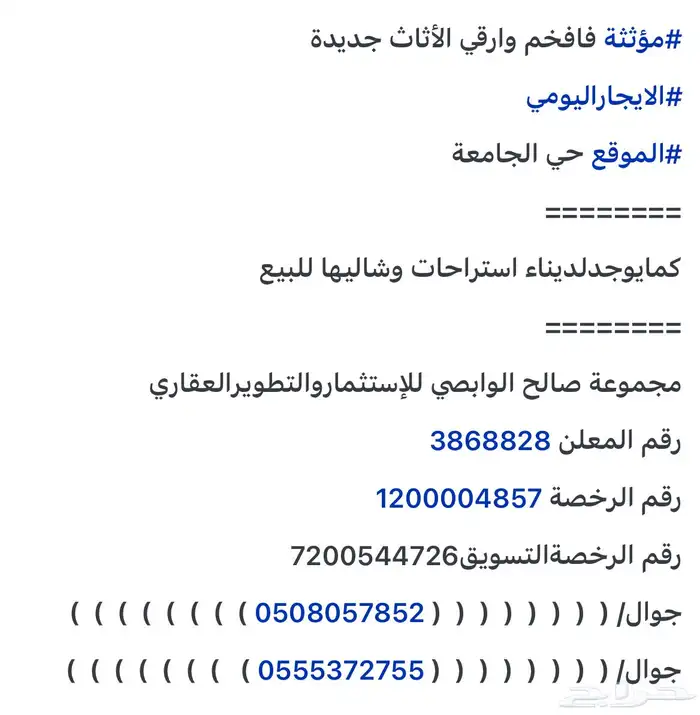700x715 pixels.
Task: Open the #الايجاراليومي hashtag
Action: click(x=604, y=97)
